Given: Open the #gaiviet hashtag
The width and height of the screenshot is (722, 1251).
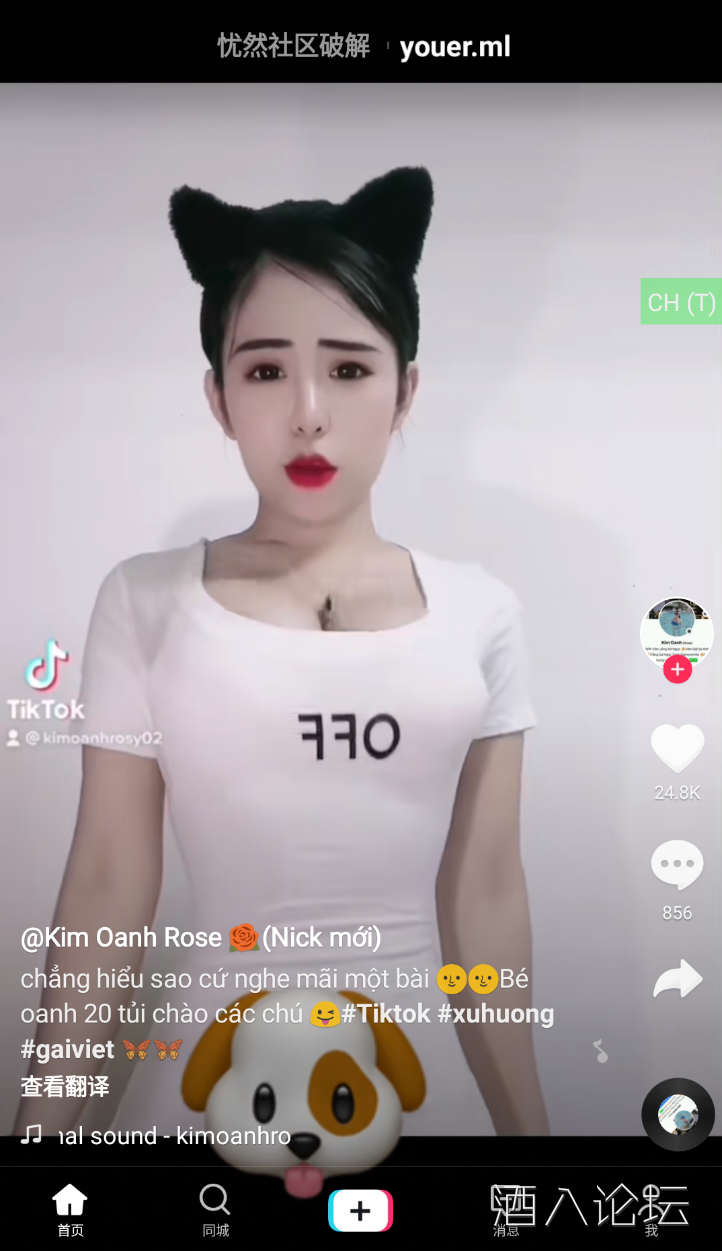Looking at the screenshot, I should [x=68, y=1050].
